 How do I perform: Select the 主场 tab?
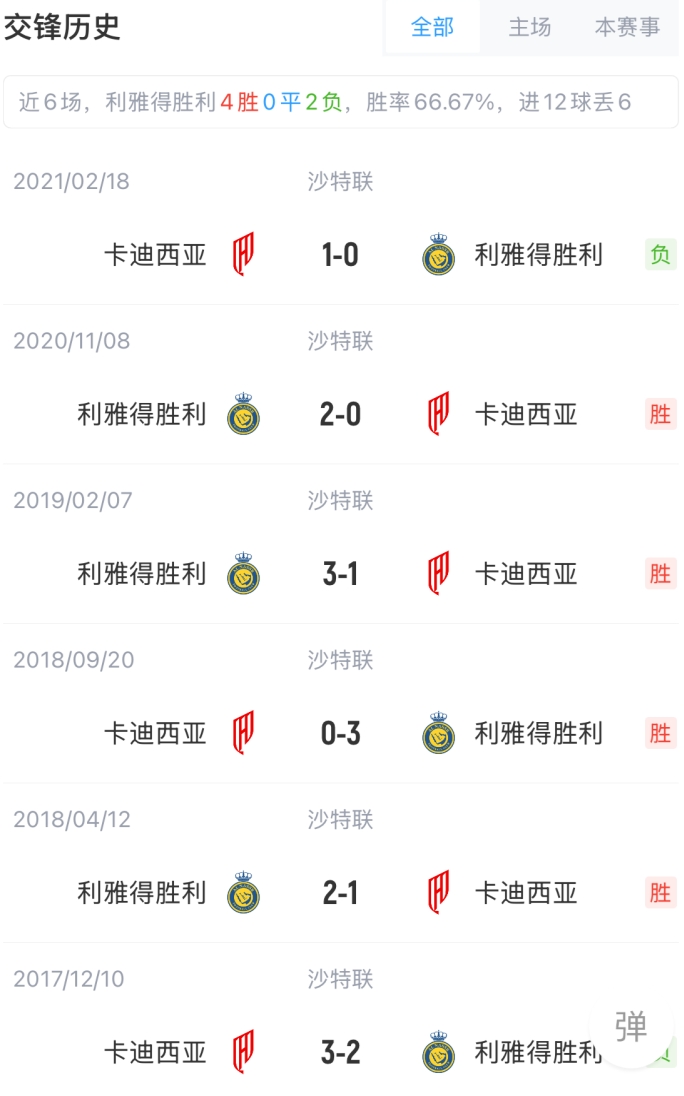point(529,27)
